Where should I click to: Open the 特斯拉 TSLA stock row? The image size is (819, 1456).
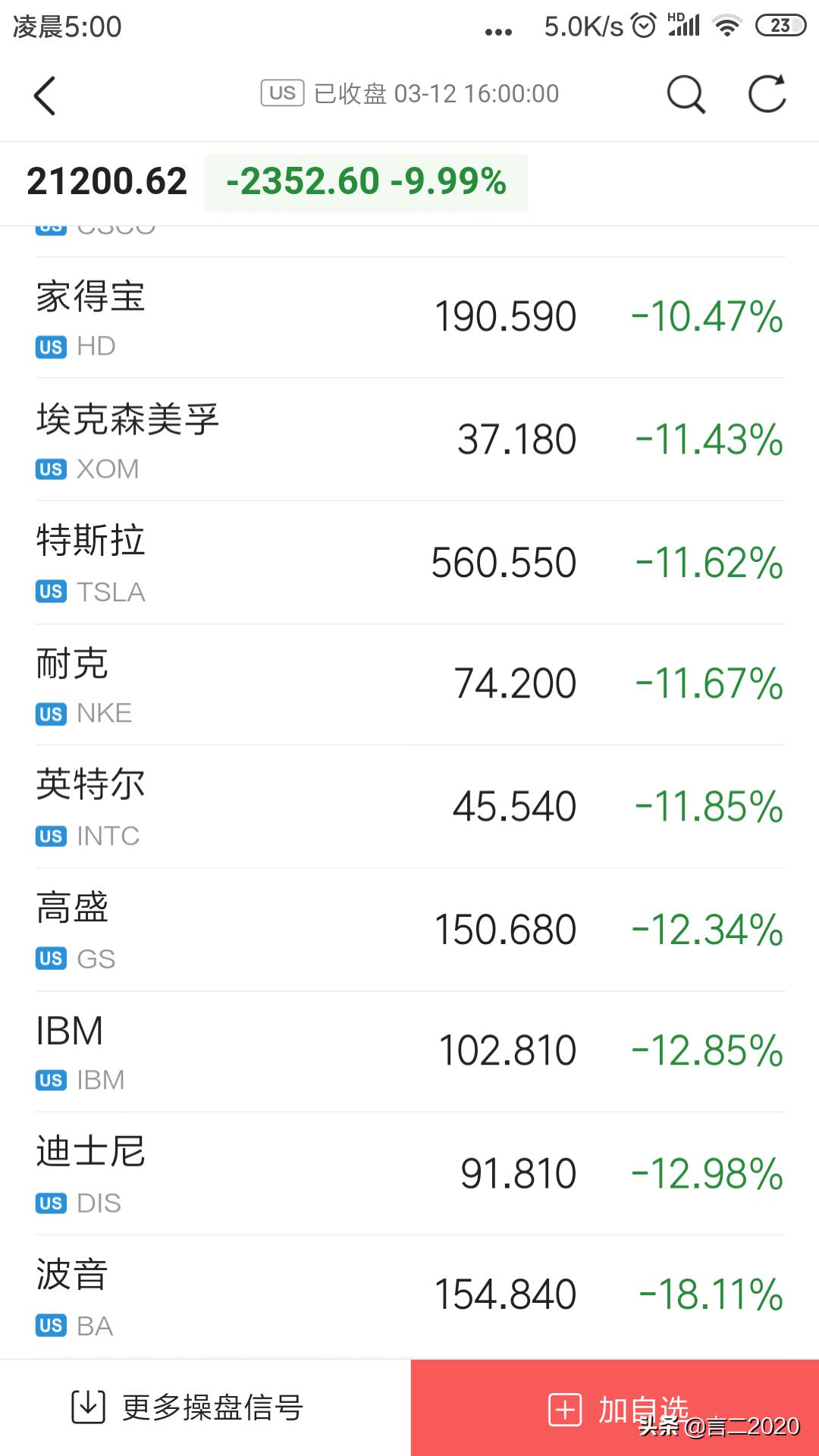pos(409,563)
